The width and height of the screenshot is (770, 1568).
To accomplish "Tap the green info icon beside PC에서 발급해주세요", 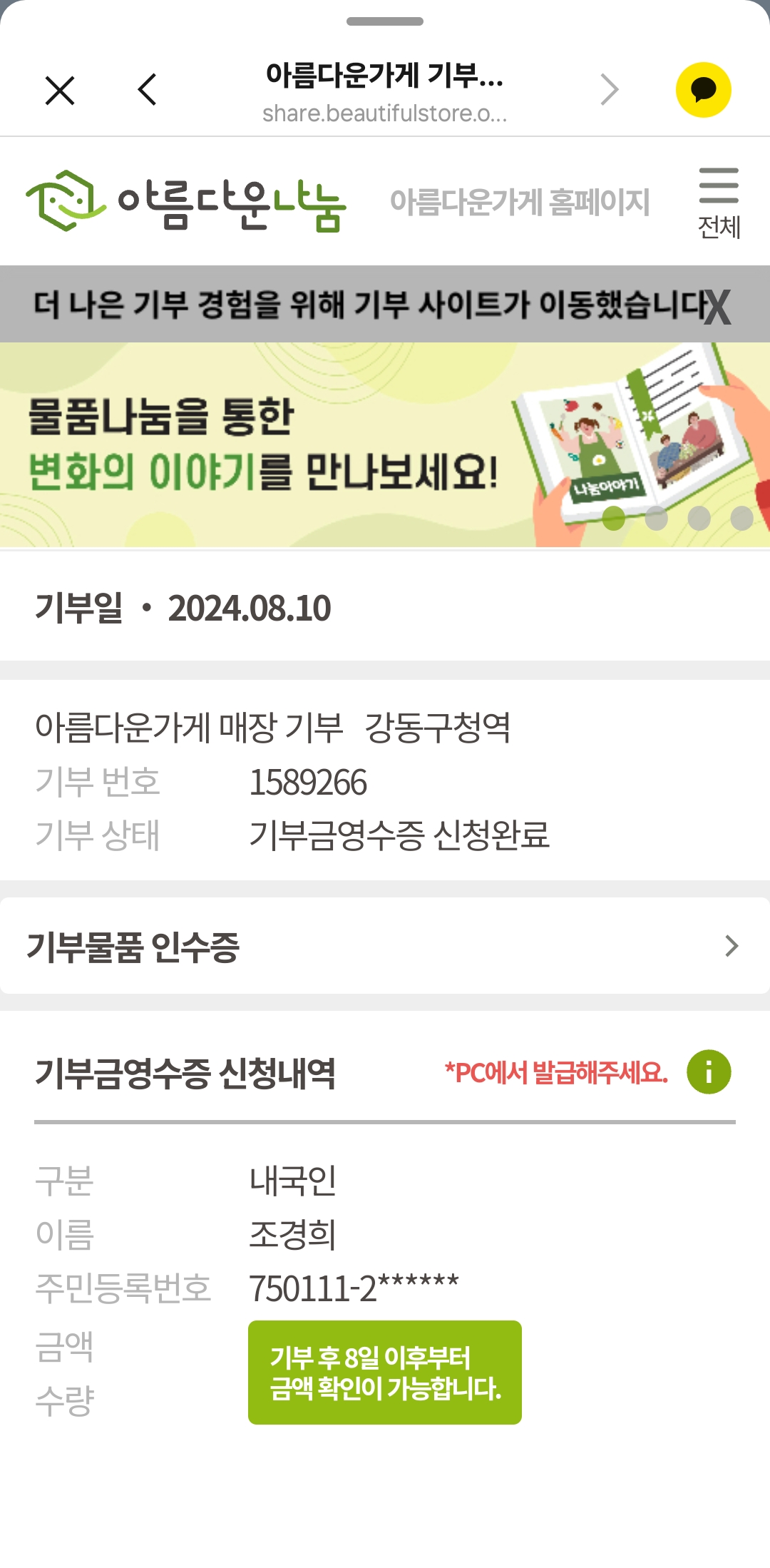I will 709,1071.
